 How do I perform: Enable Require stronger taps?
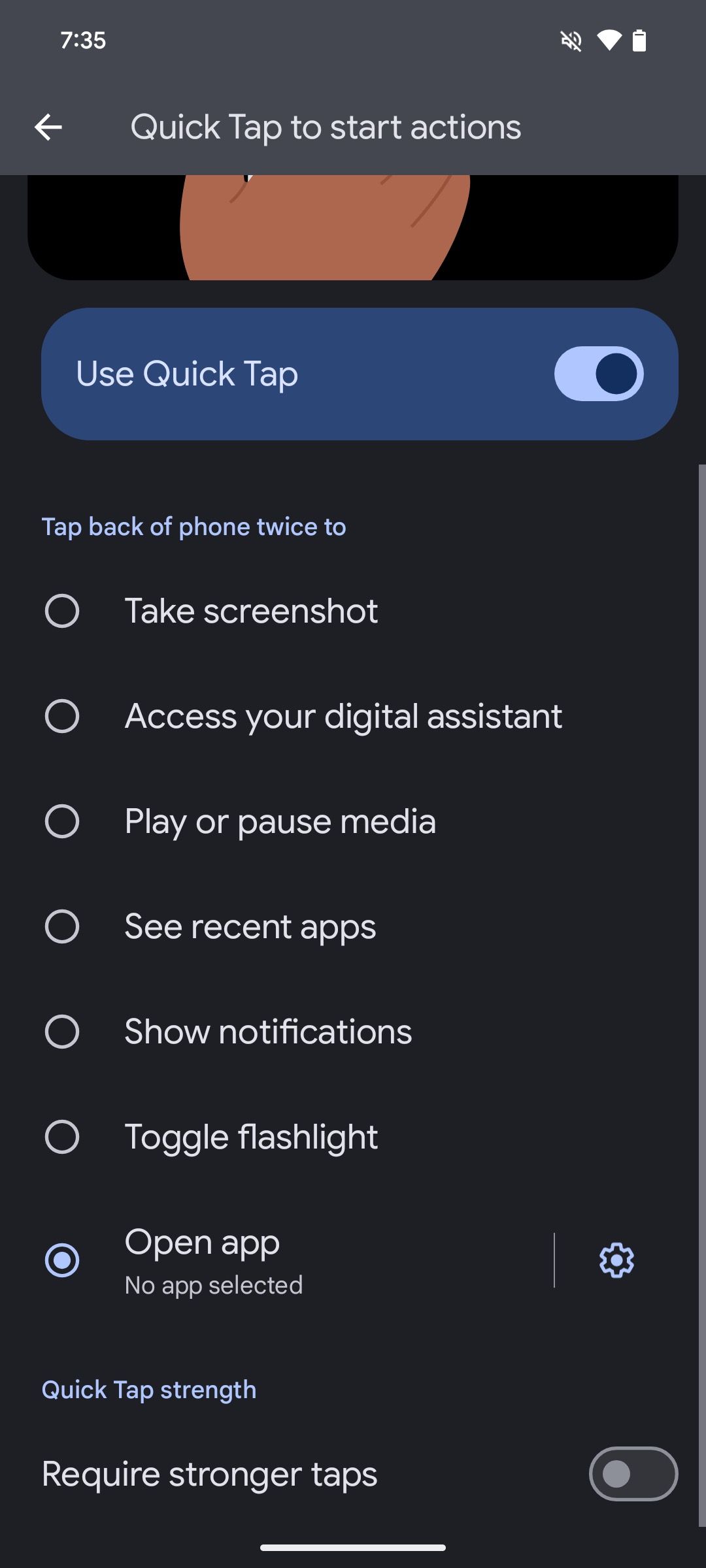click(633, 1474)
